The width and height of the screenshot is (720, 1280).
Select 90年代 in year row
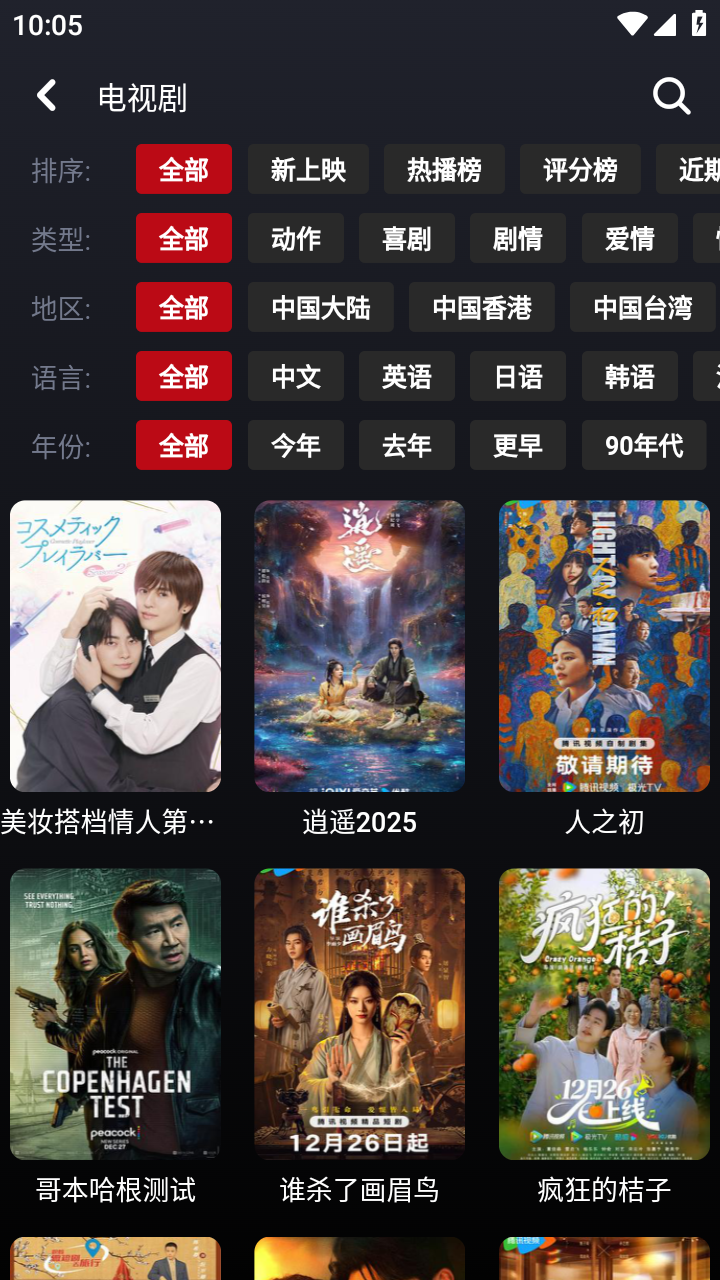pos(643,445)
